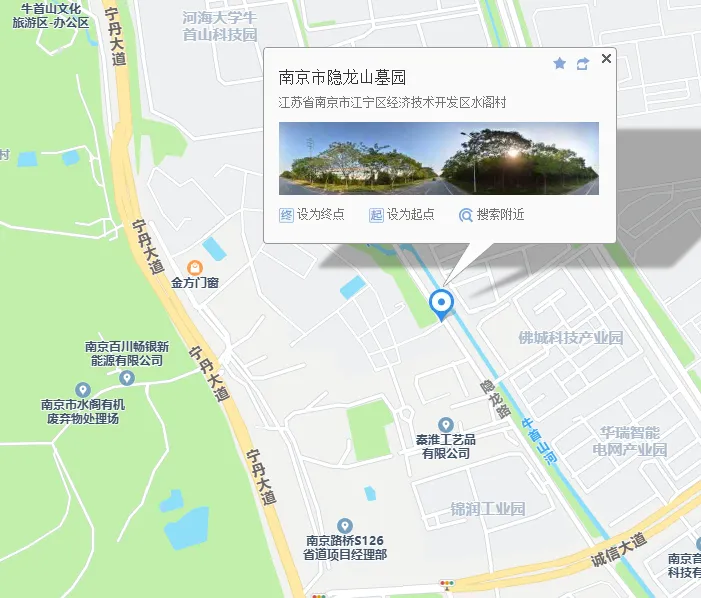This screenshot has height=598, width=701.
Task: Close the 南京市隐龙山墓园 info popup
Action: [x=606, y=60]
